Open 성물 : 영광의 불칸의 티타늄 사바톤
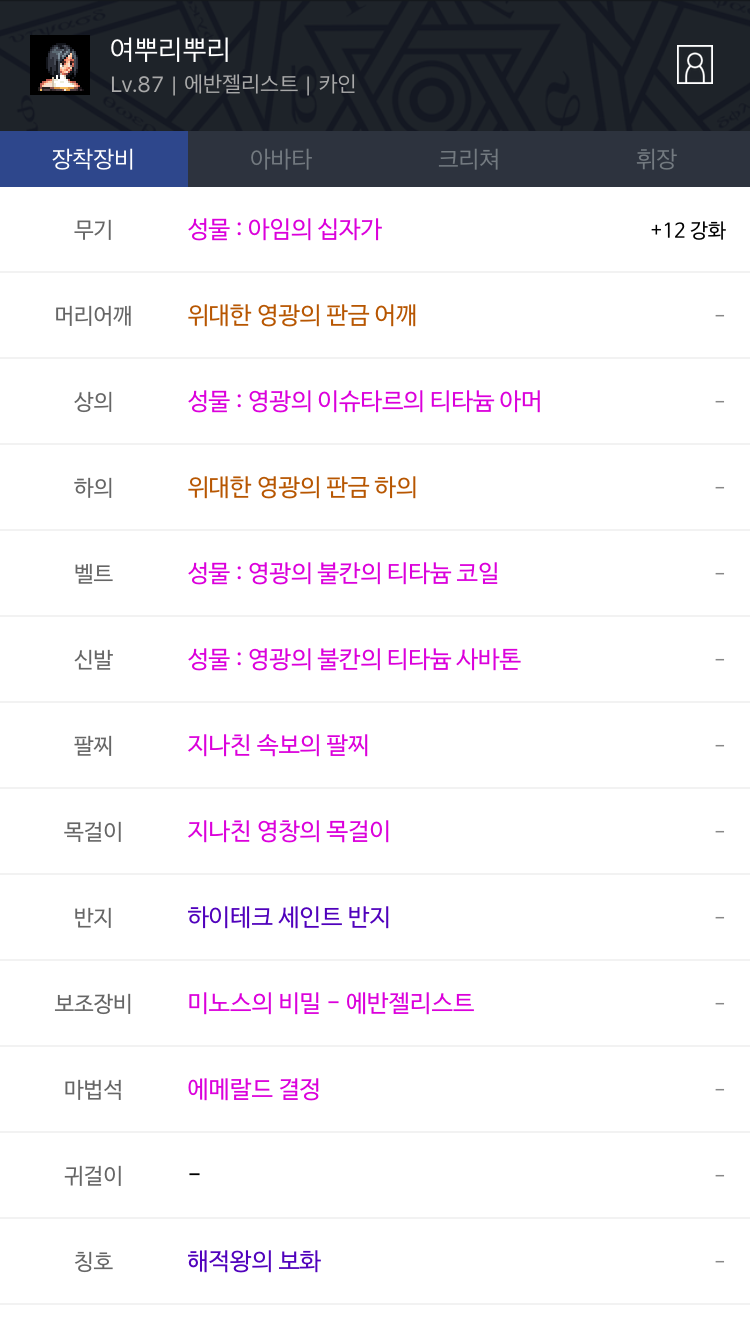This screenshot has width=750, height=1334. pos(355,660)
